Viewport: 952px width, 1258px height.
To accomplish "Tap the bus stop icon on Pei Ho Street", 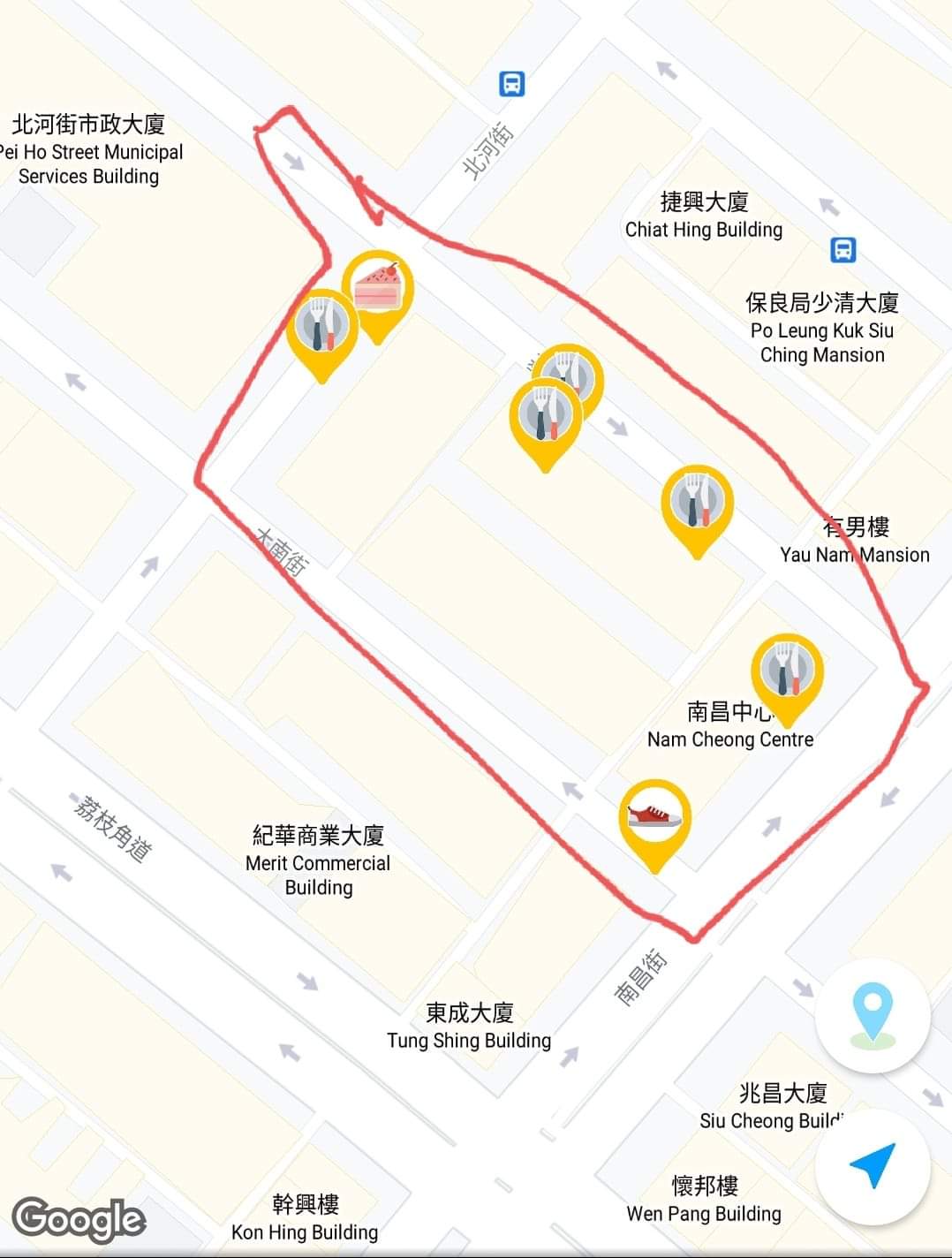I will tap(512, 84).
